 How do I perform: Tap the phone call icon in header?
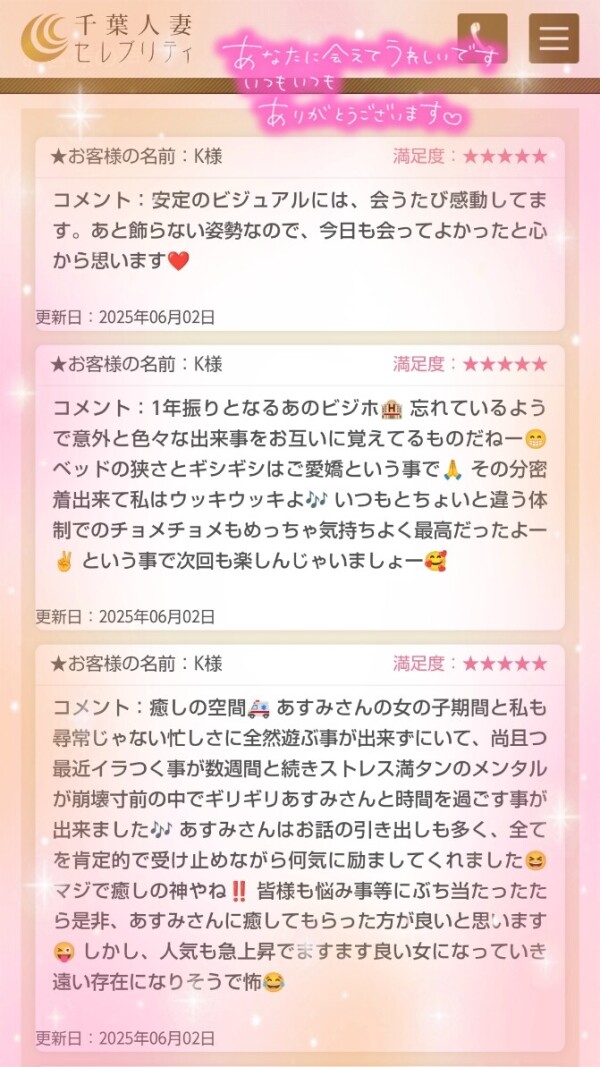point(482,38)
